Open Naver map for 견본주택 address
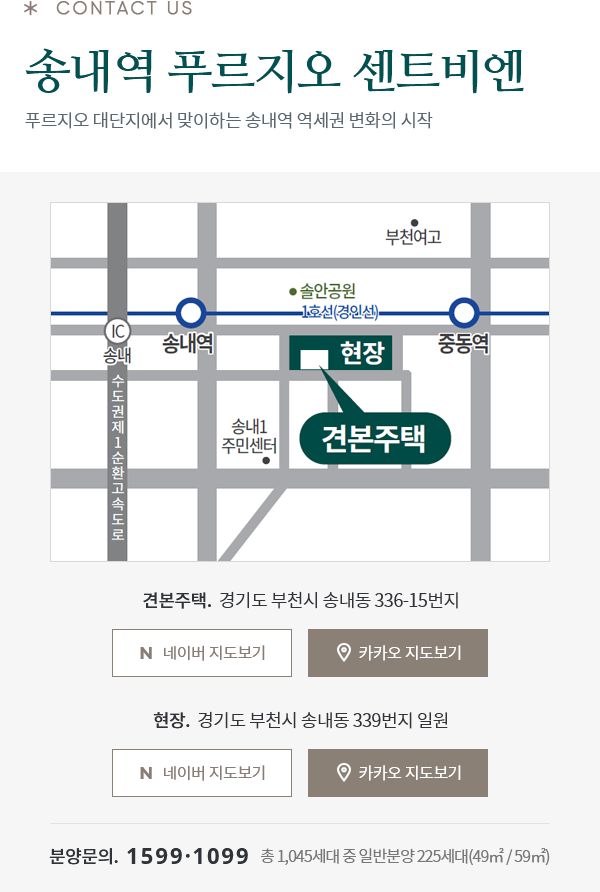 [x=202, y=653]
